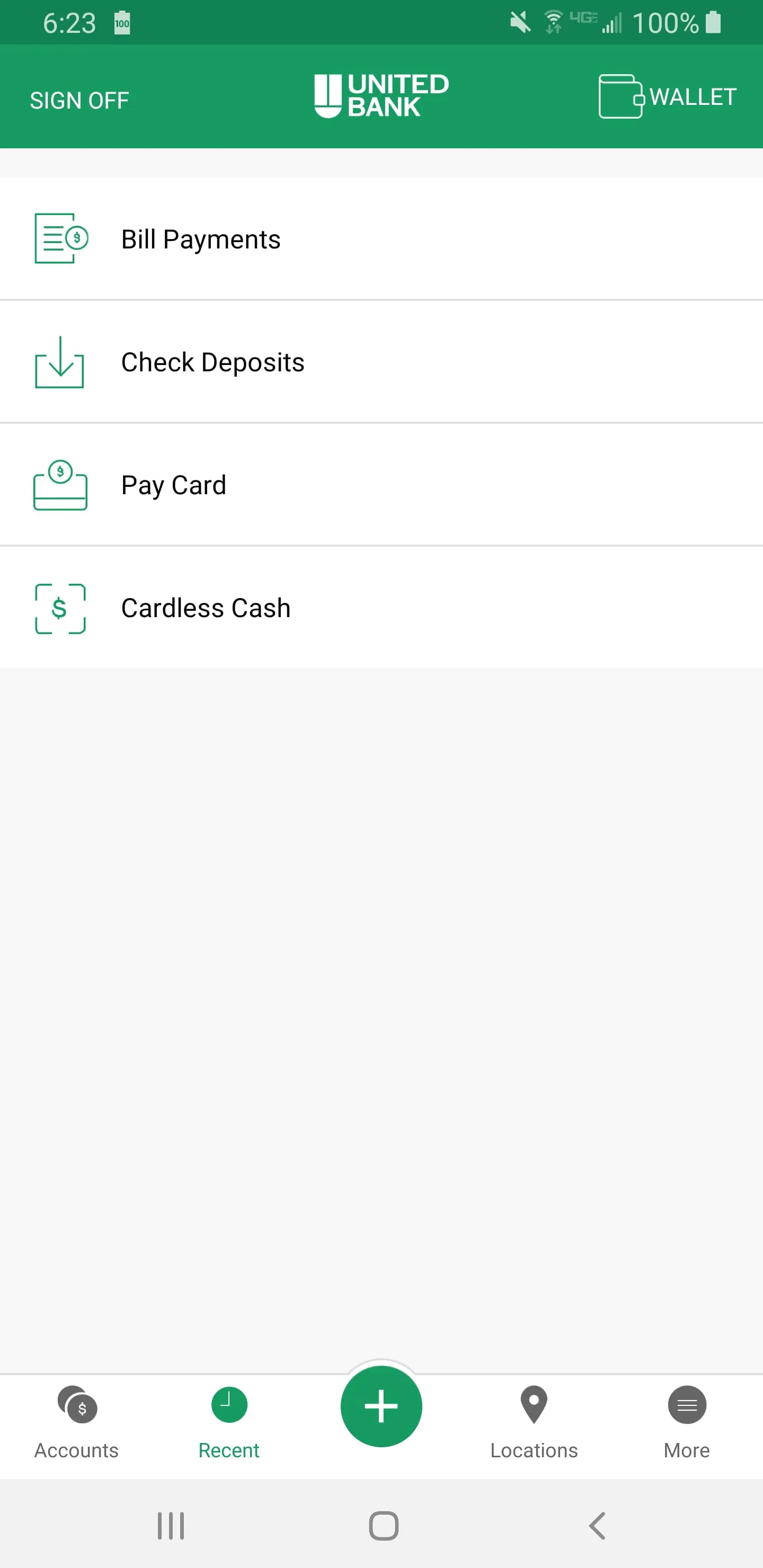Switch to the Locations tab
The height and width of the screenshot is (1568, 763).
pos(534,1424)
